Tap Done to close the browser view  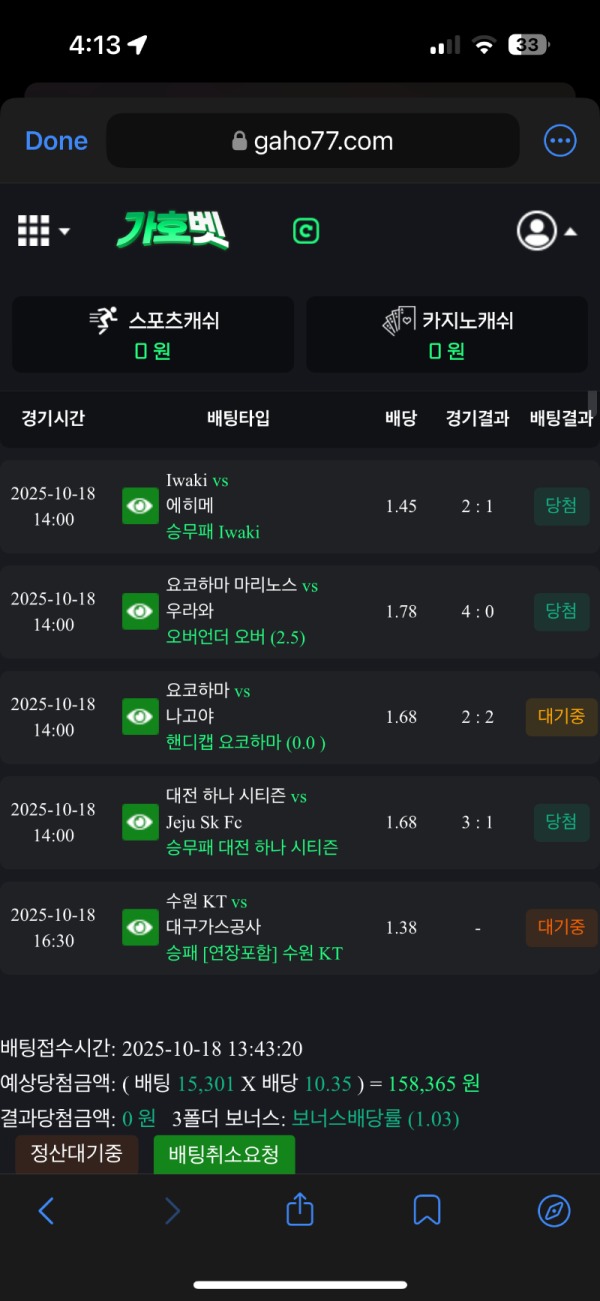click(56, 141)
